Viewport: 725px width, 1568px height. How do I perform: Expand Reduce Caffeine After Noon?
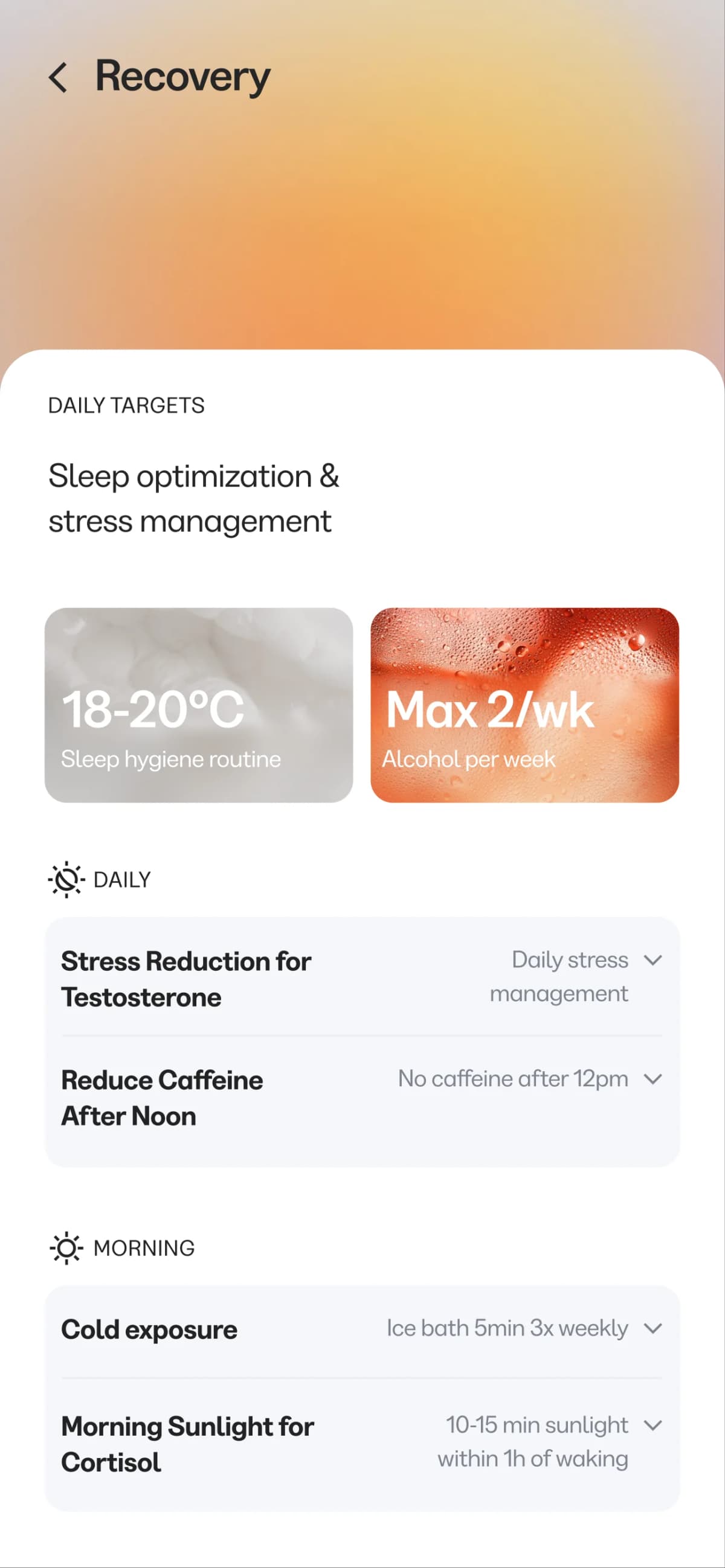[x=652, y=1079]
